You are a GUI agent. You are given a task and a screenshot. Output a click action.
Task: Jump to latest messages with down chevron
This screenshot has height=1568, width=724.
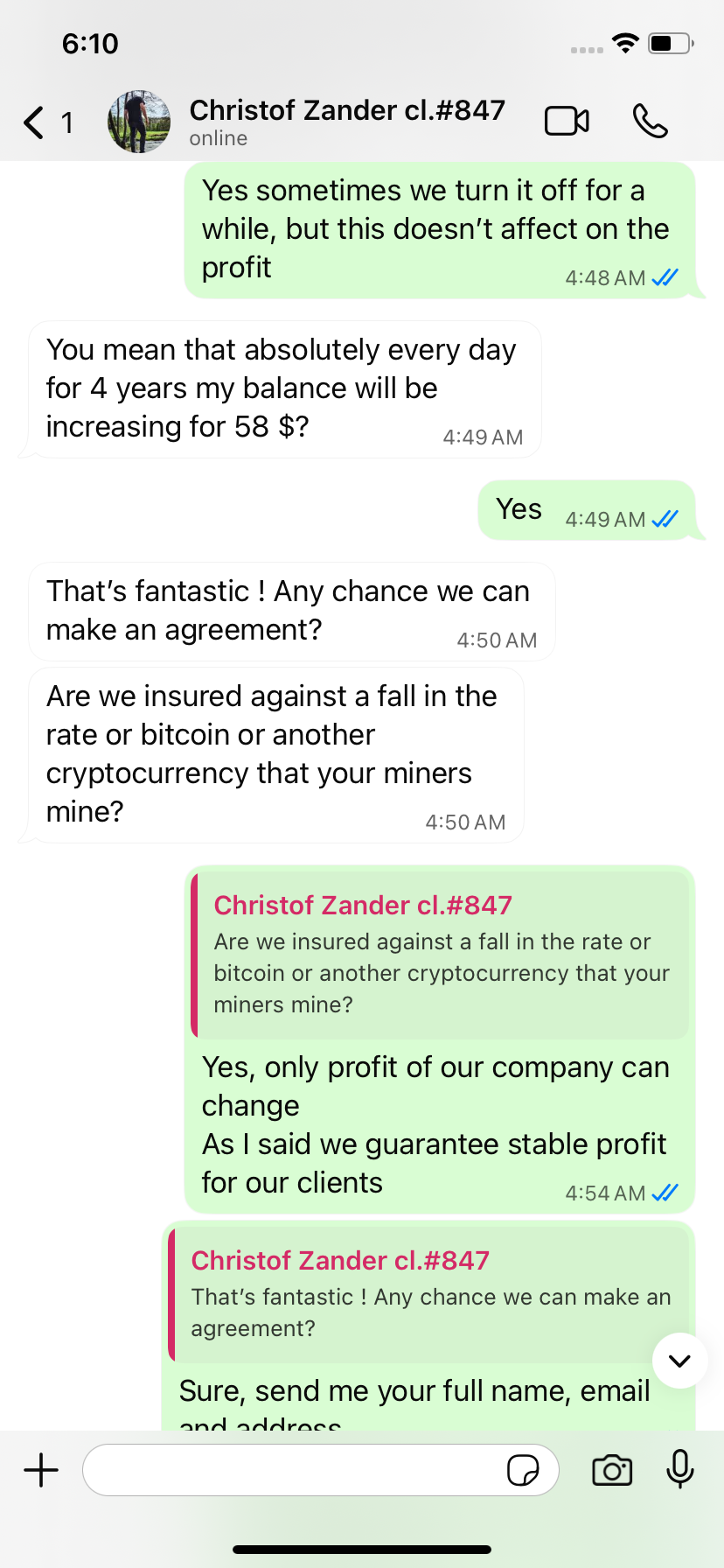click(x=679, y=1361)
